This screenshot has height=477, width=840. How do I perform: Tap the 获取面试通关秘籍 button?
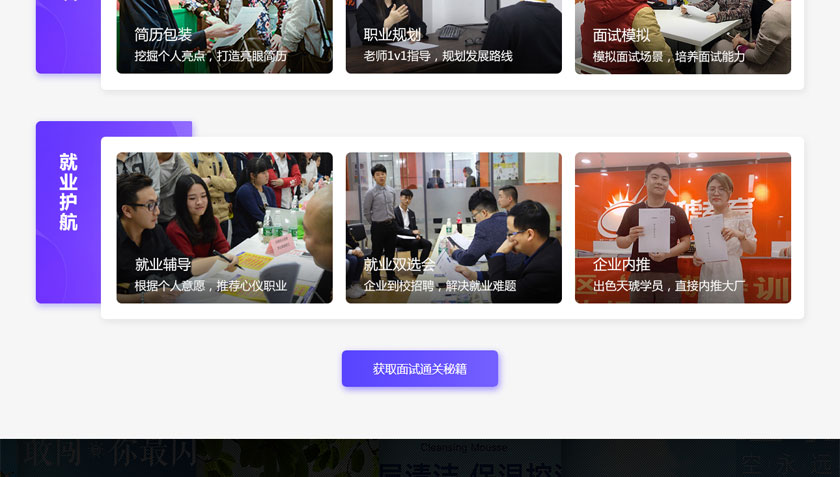click(x=419, y=368)
